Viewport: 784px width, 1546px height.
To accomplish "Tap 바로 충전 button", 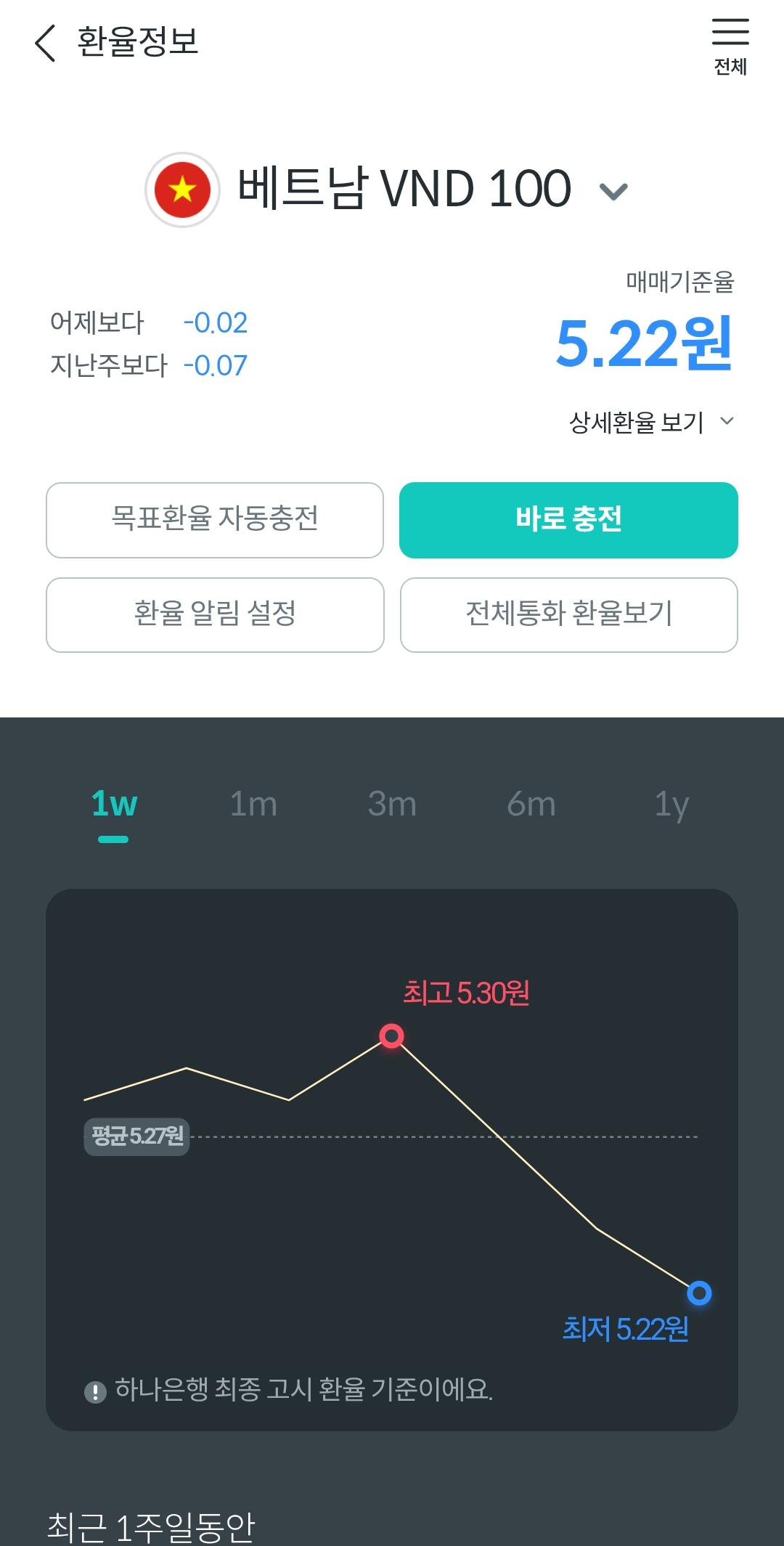I will pos(568,520).
